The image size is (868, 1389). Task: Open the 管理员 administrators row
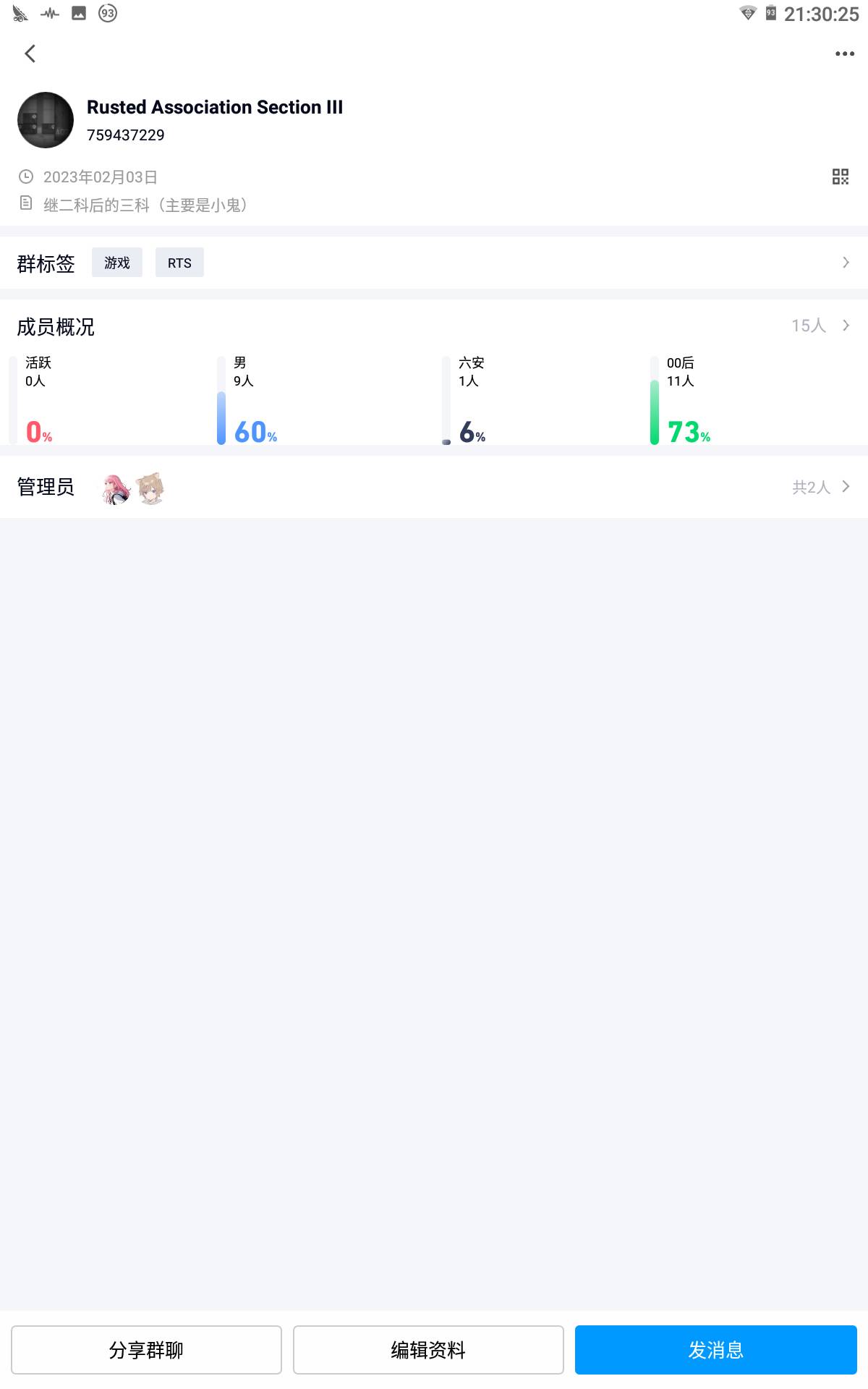[434, 487]
